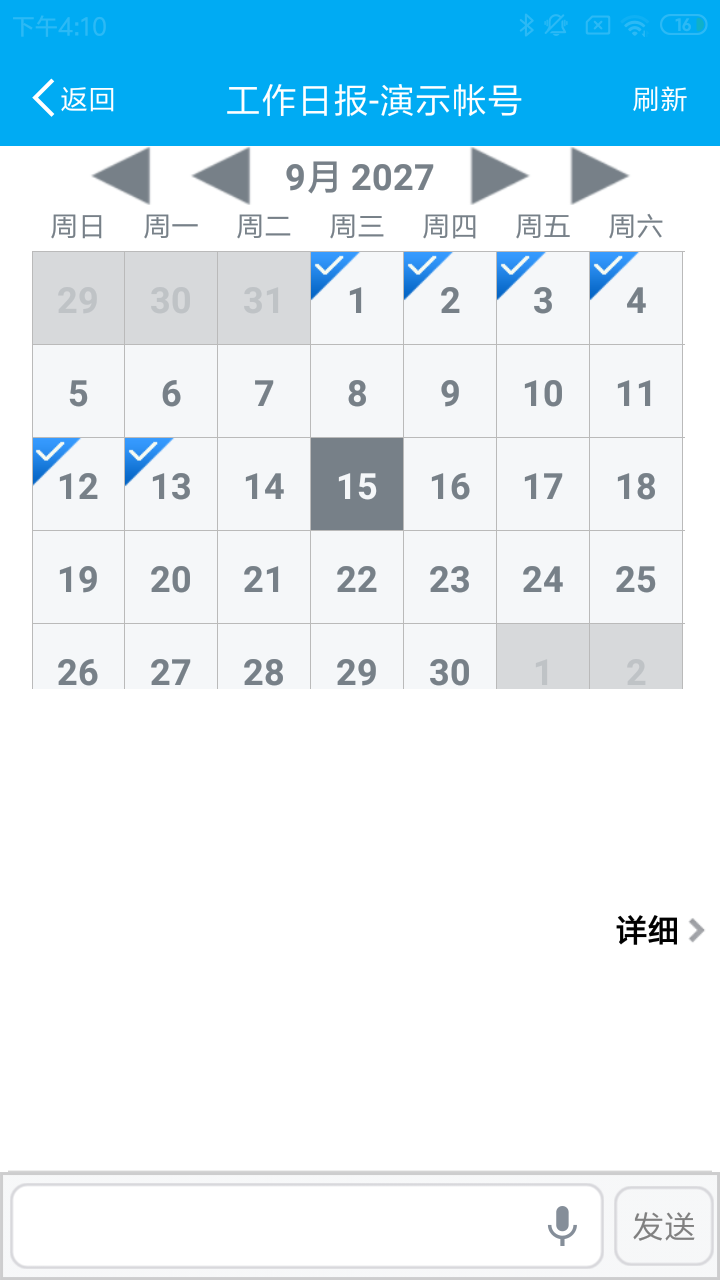Viewport: 720px width, 1280px height.
Task: Start voice input with the microphone icon
Action: point(562,1225)
